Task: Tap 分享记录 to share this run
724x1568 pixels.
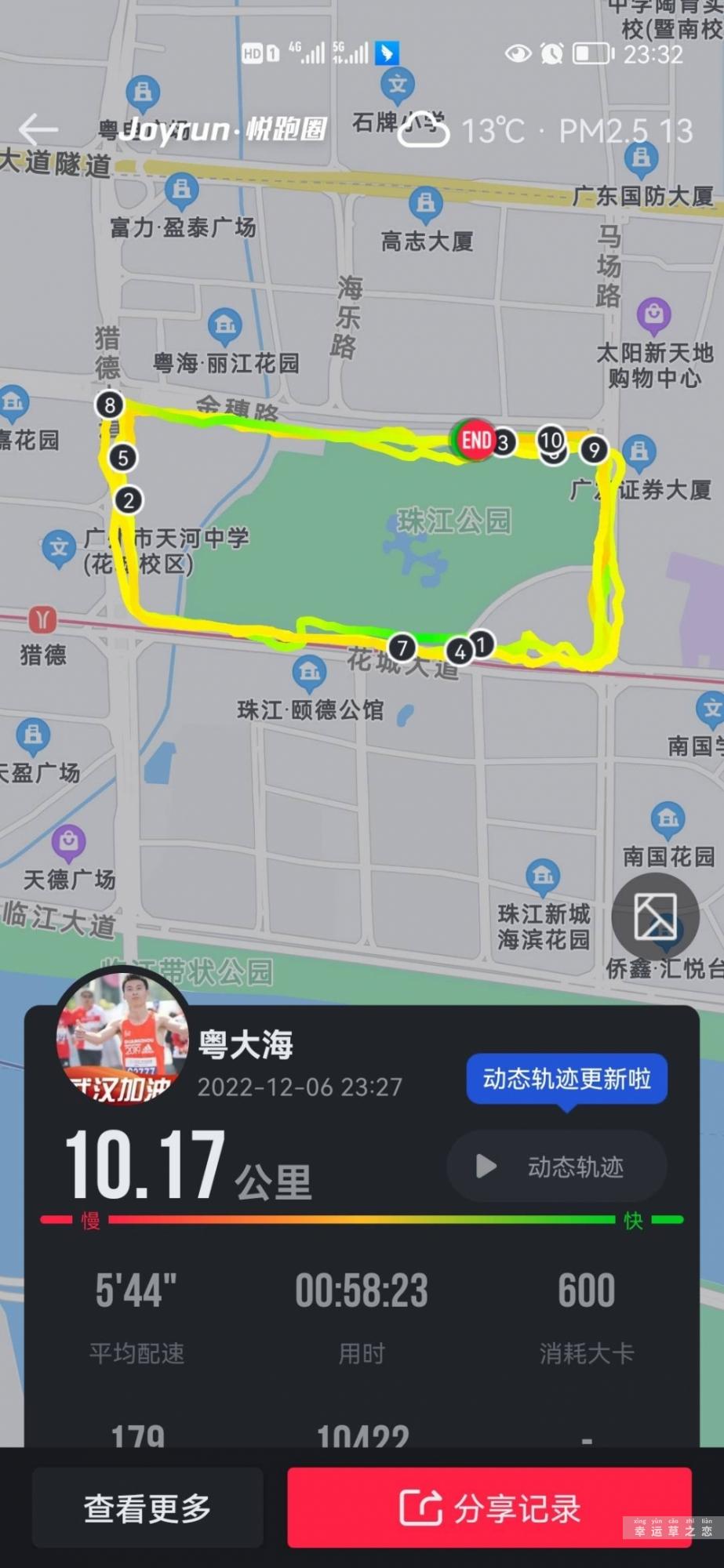Action: pyautogui.click(x=489, y=1508)
